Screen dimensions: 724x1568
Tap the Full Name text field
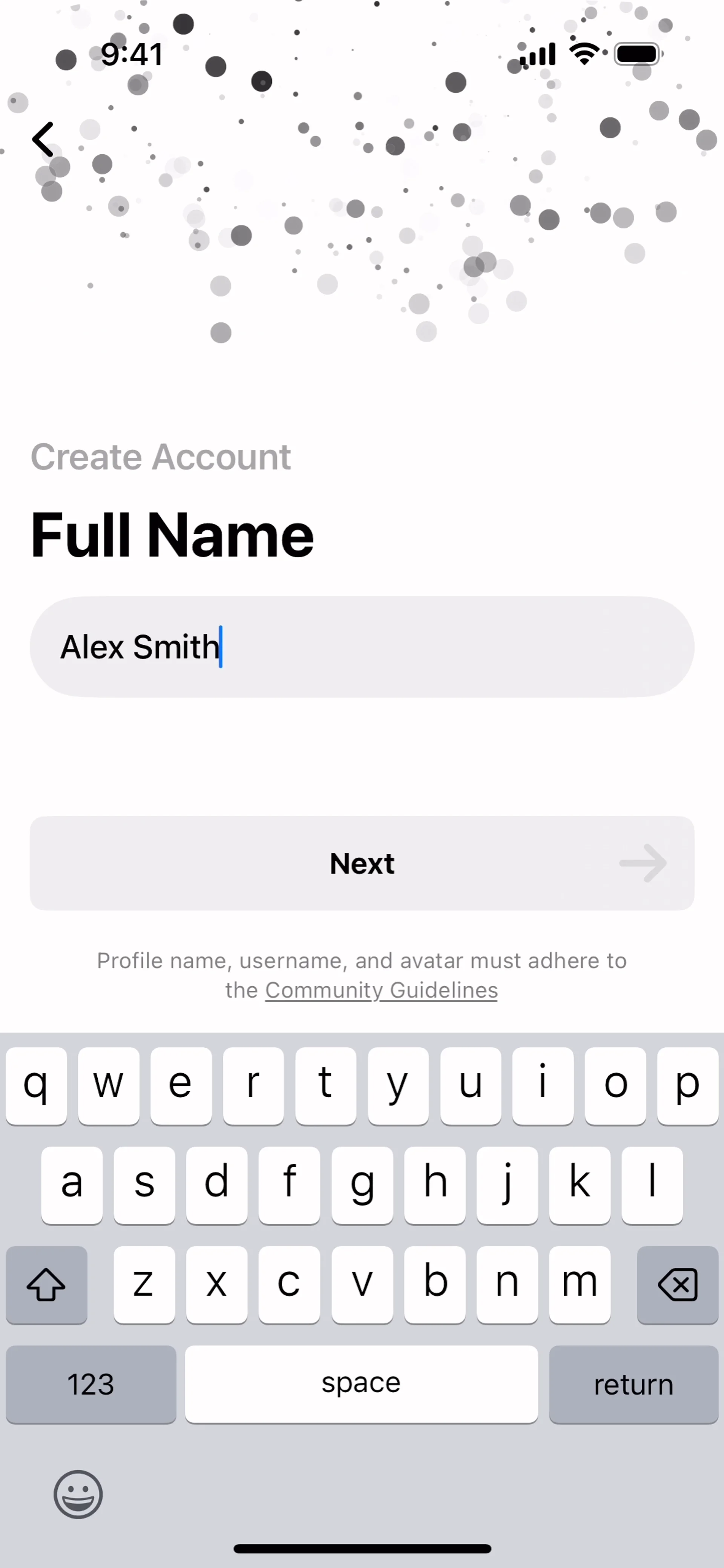pyautogui.click(x=362, y=647)
